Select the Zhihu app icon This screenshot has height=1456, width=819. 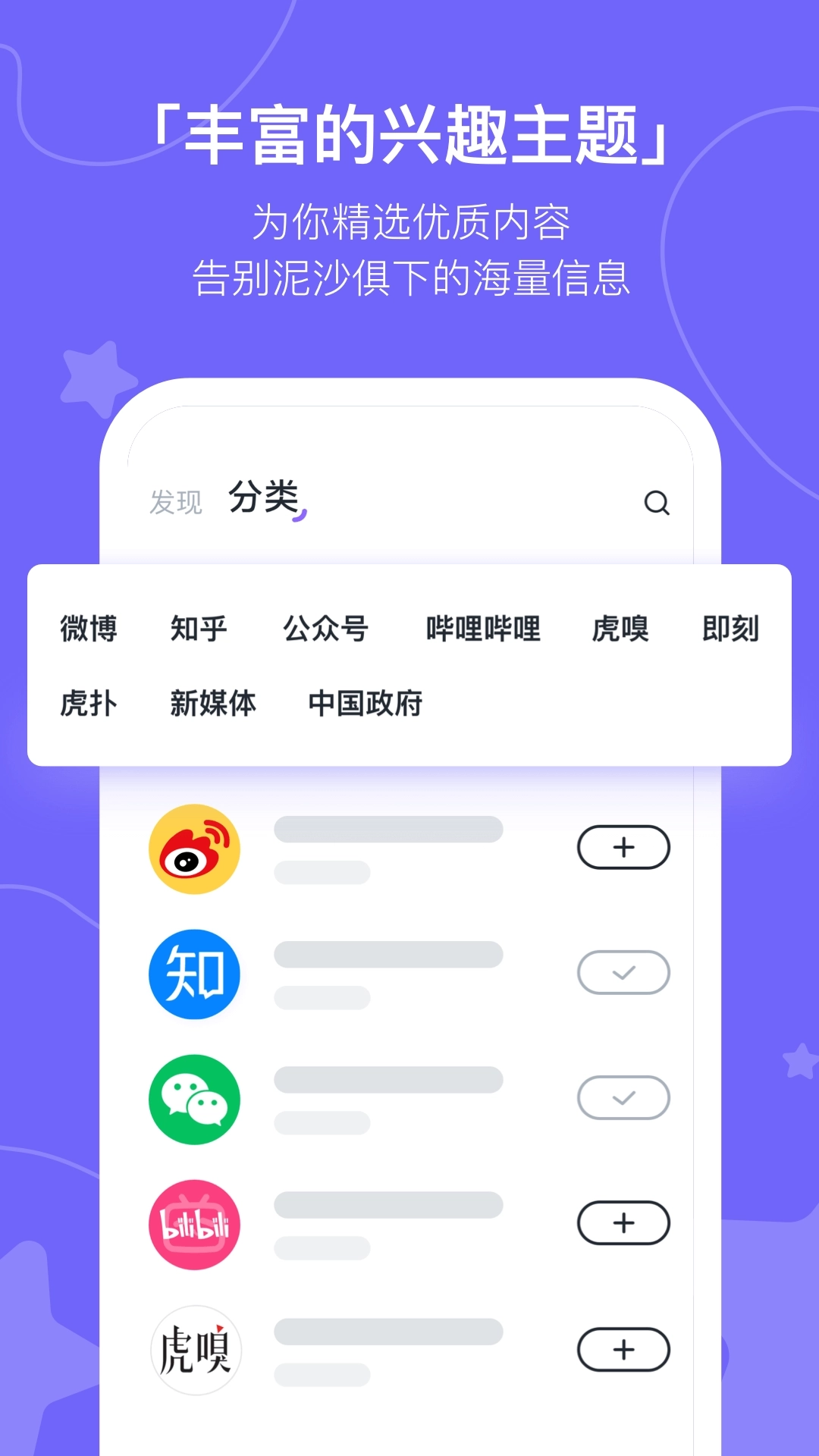[194, 974]
